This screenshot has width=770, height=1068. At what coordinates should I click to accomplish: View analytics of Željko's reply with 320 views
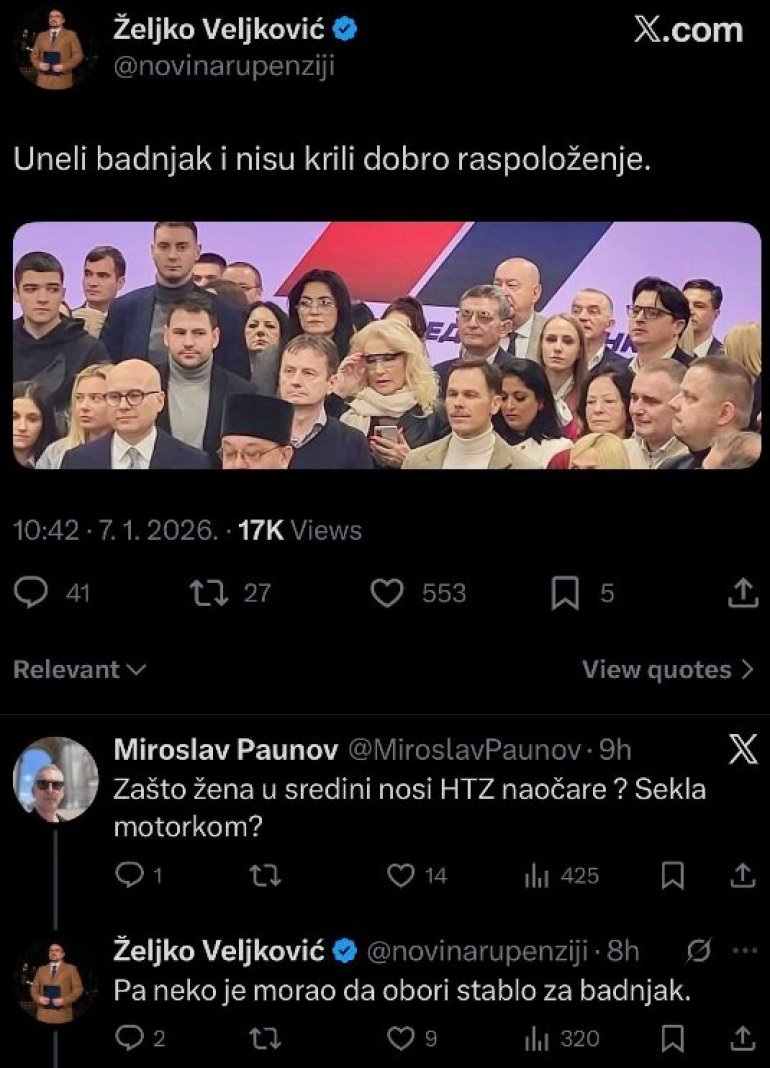click(538, 1039)
